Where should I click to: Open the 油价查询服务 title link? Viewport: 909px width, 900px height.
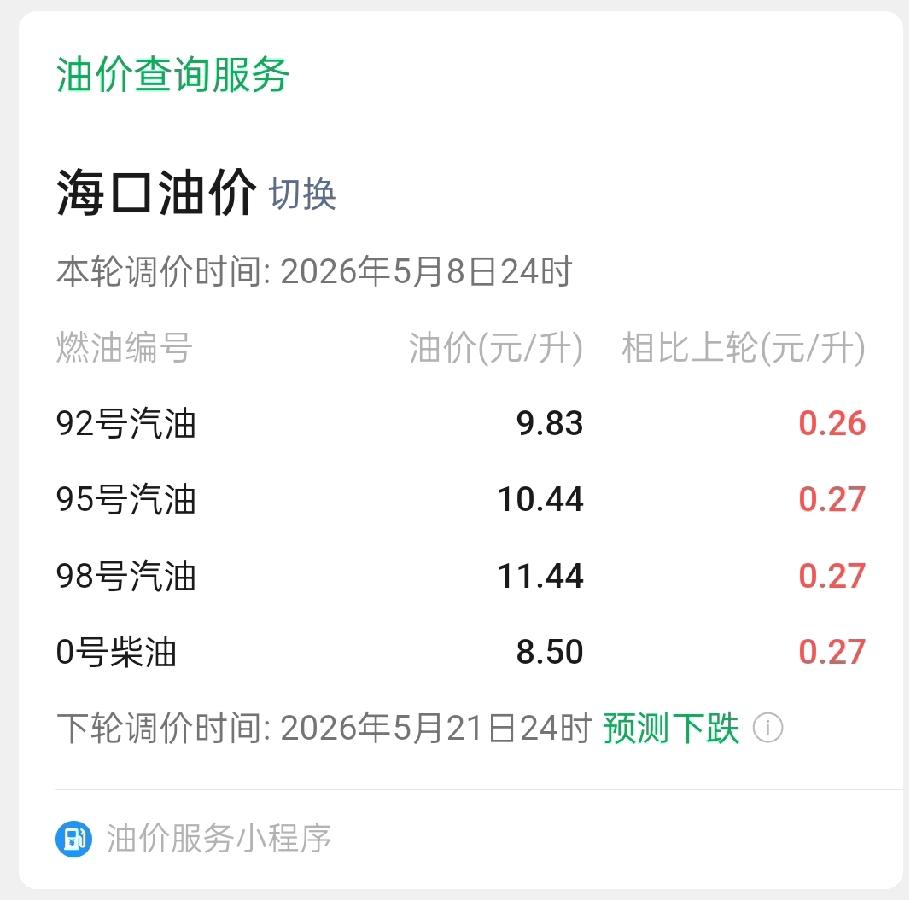(x=173, y=75)
